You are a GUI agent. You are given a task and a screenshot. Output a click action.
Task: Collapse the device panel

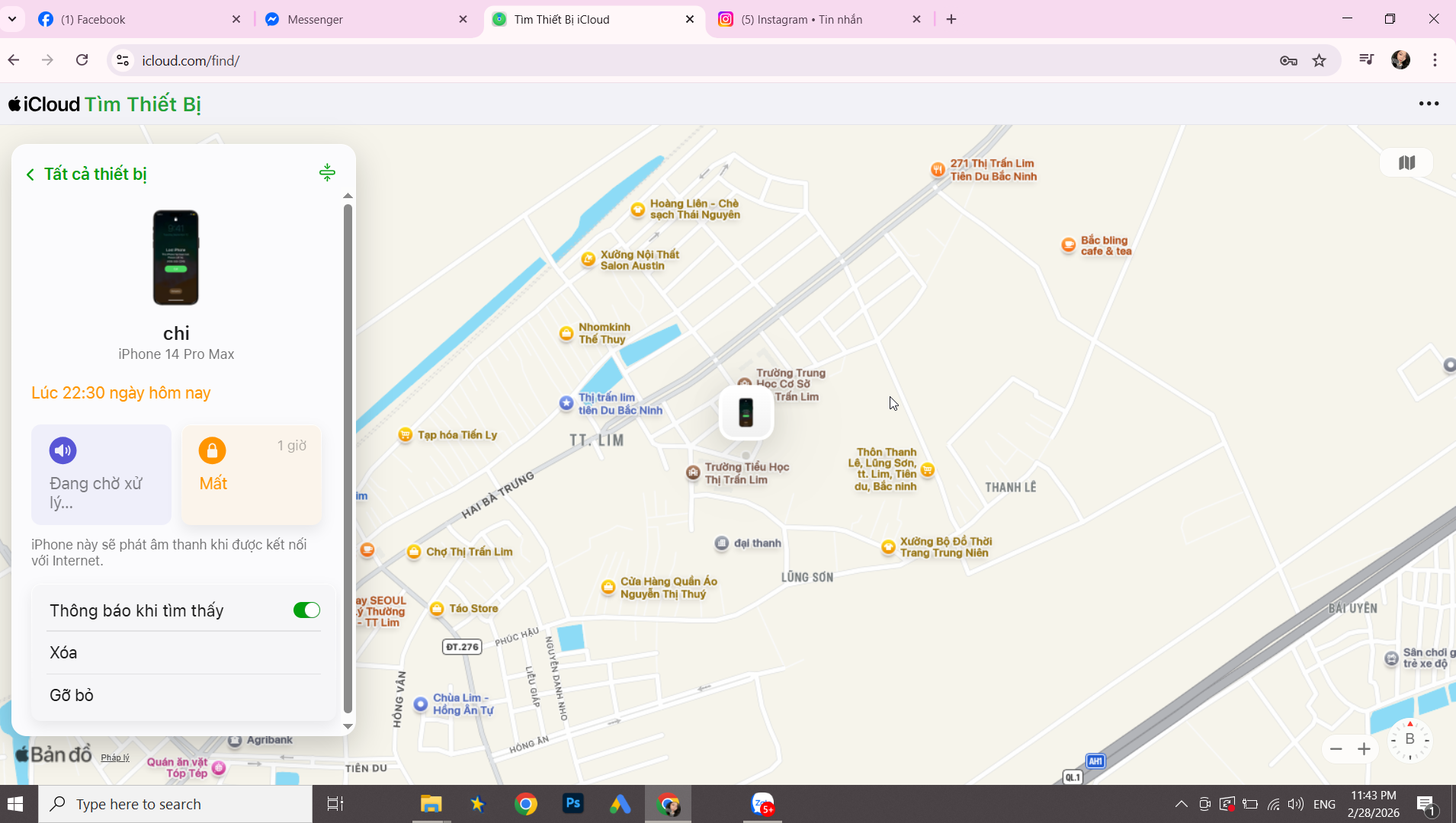point(327,172)
